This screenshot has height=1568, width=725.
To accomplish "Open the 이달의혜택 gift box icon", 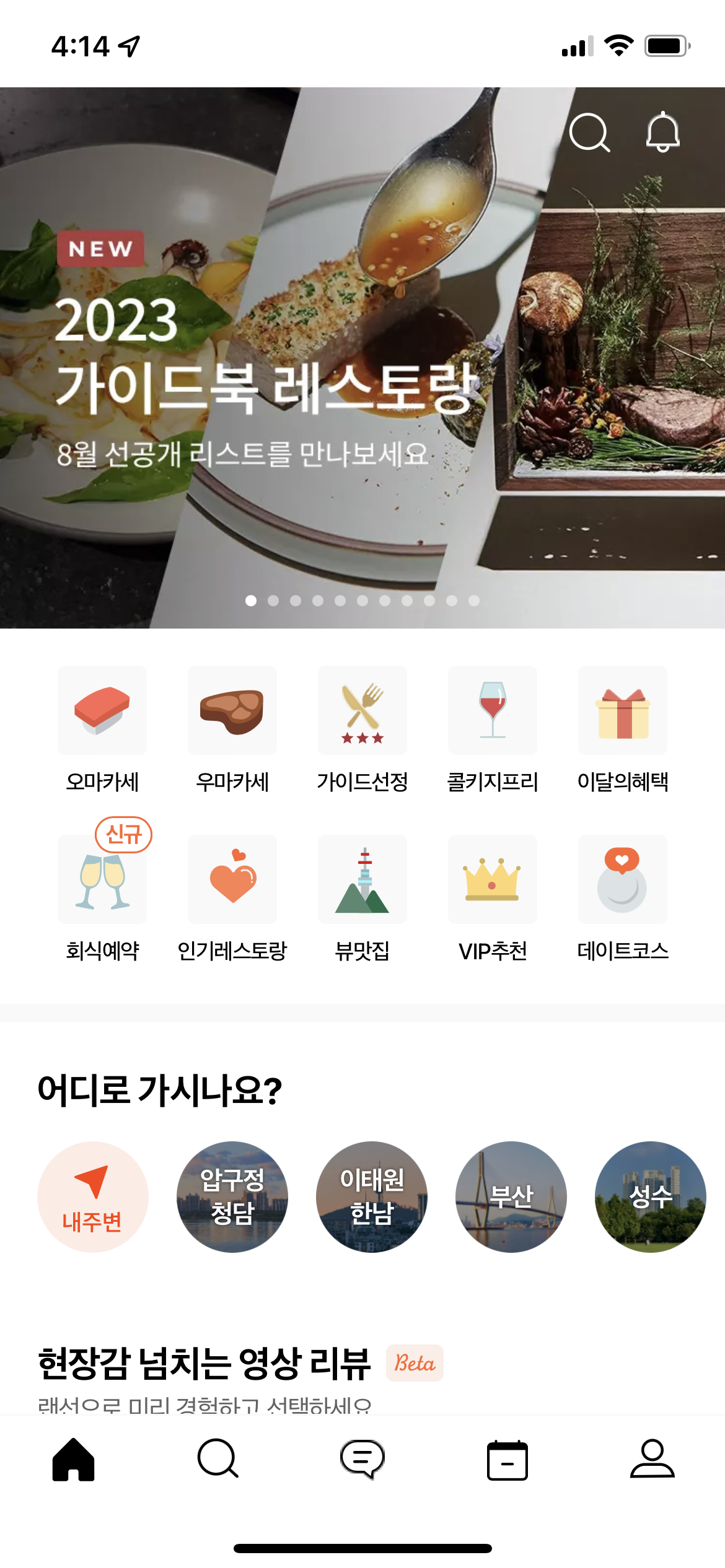I will (x=622, y=711).
